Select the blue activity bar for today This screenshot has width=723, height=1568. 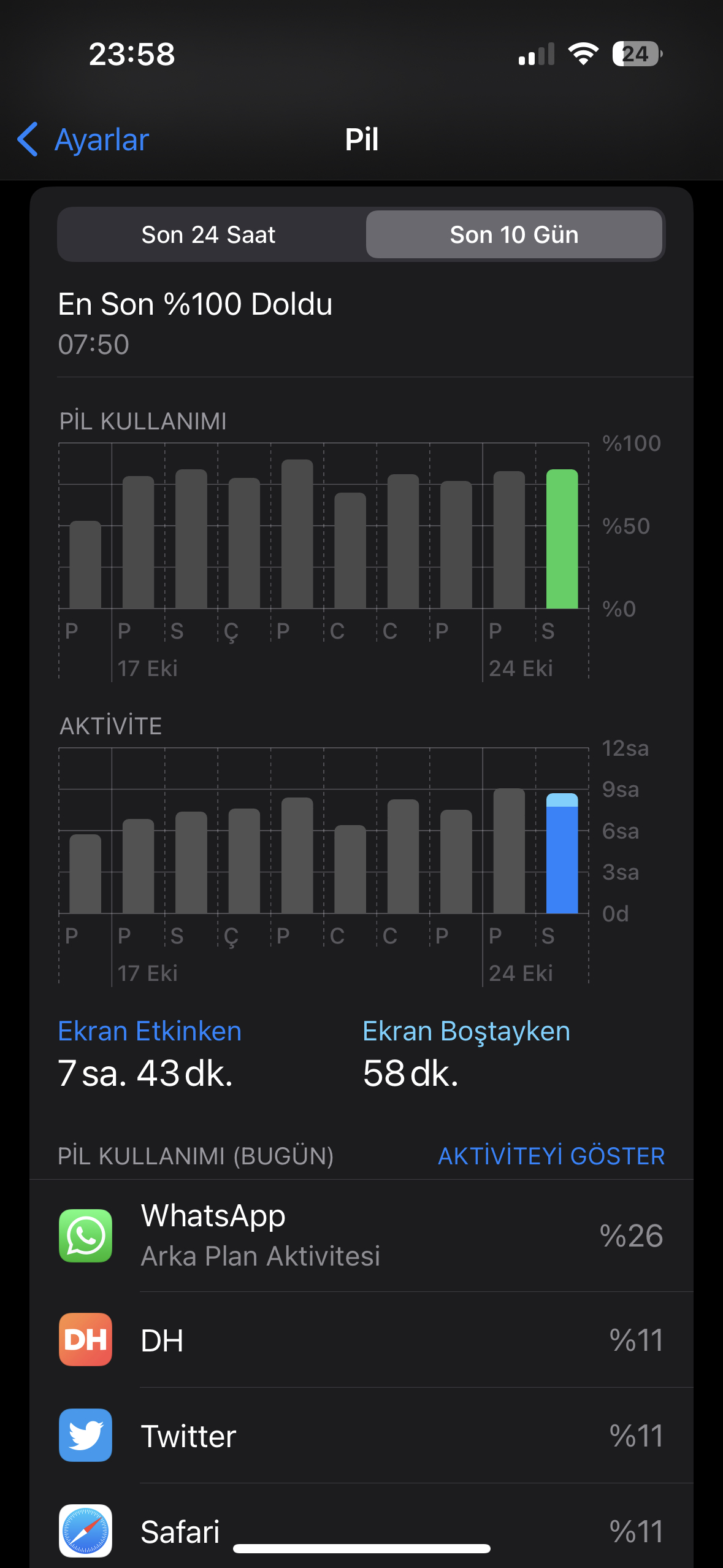point(562,853)
